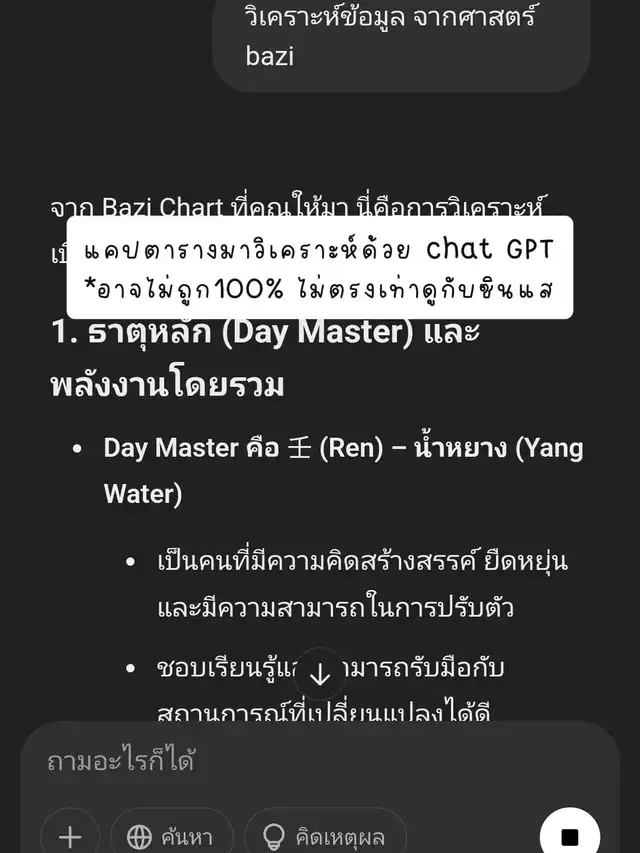This screenshot has height=853, width=640.
Task: Stop the response being generated
Action: click(x=569, y=836)
